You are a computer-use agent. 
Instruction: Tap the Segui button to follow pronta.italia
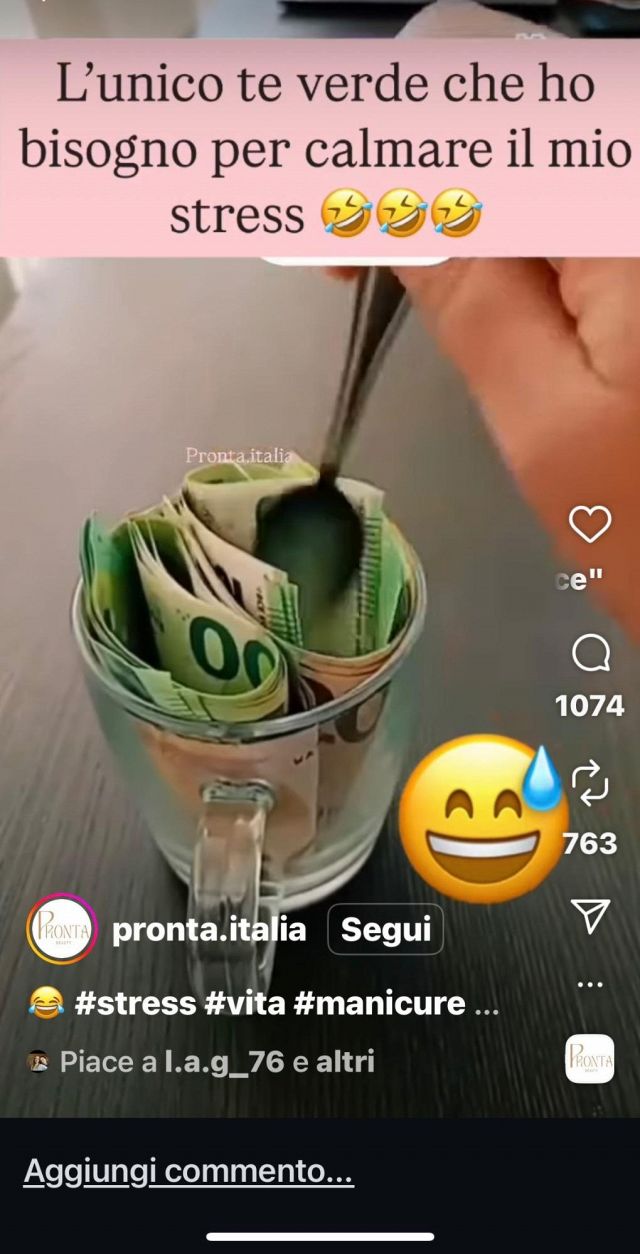pyautogui.click(x=385, y=930)
